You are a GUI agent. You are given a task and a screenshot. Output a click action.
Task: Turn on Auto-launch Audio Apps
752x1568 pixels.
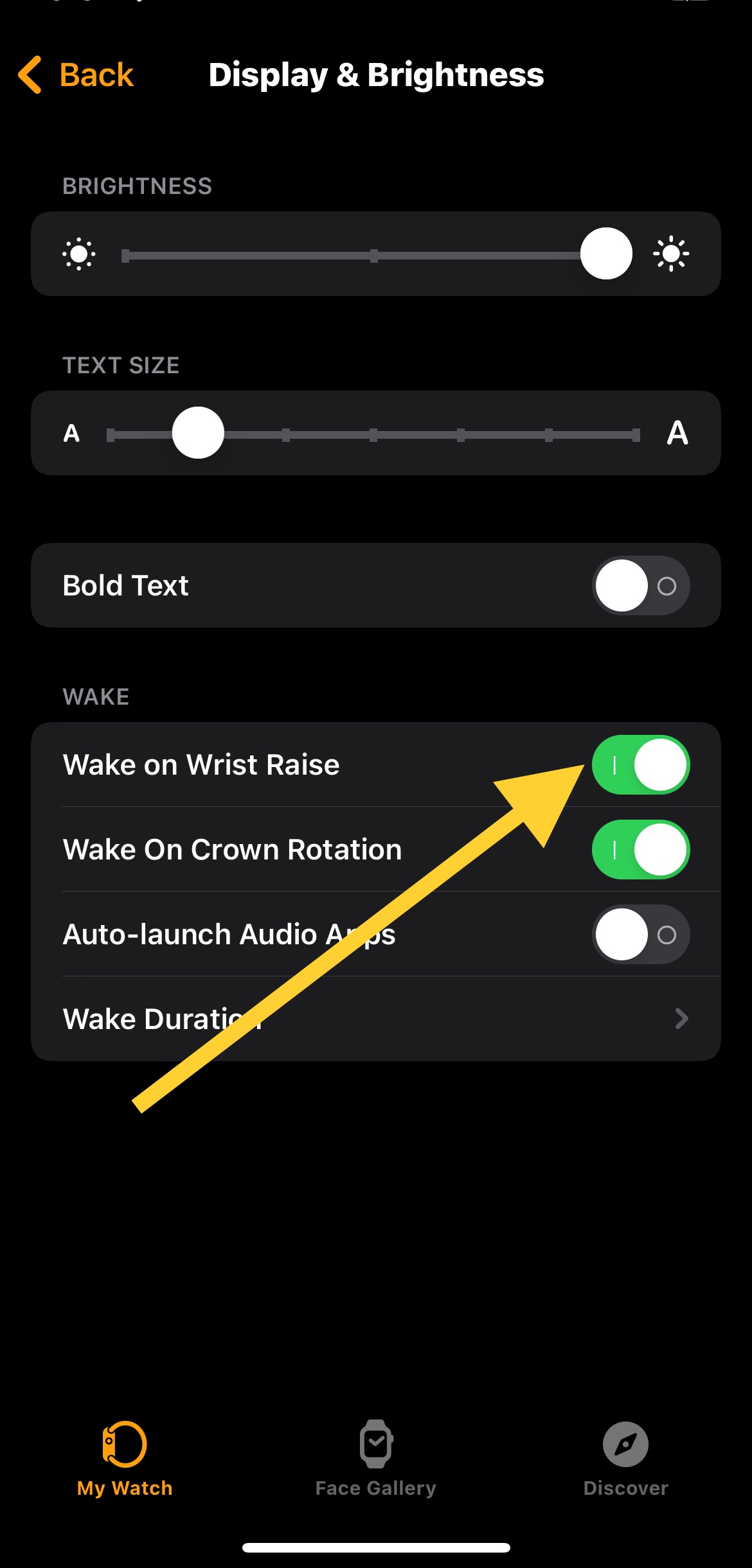[641, 934]
